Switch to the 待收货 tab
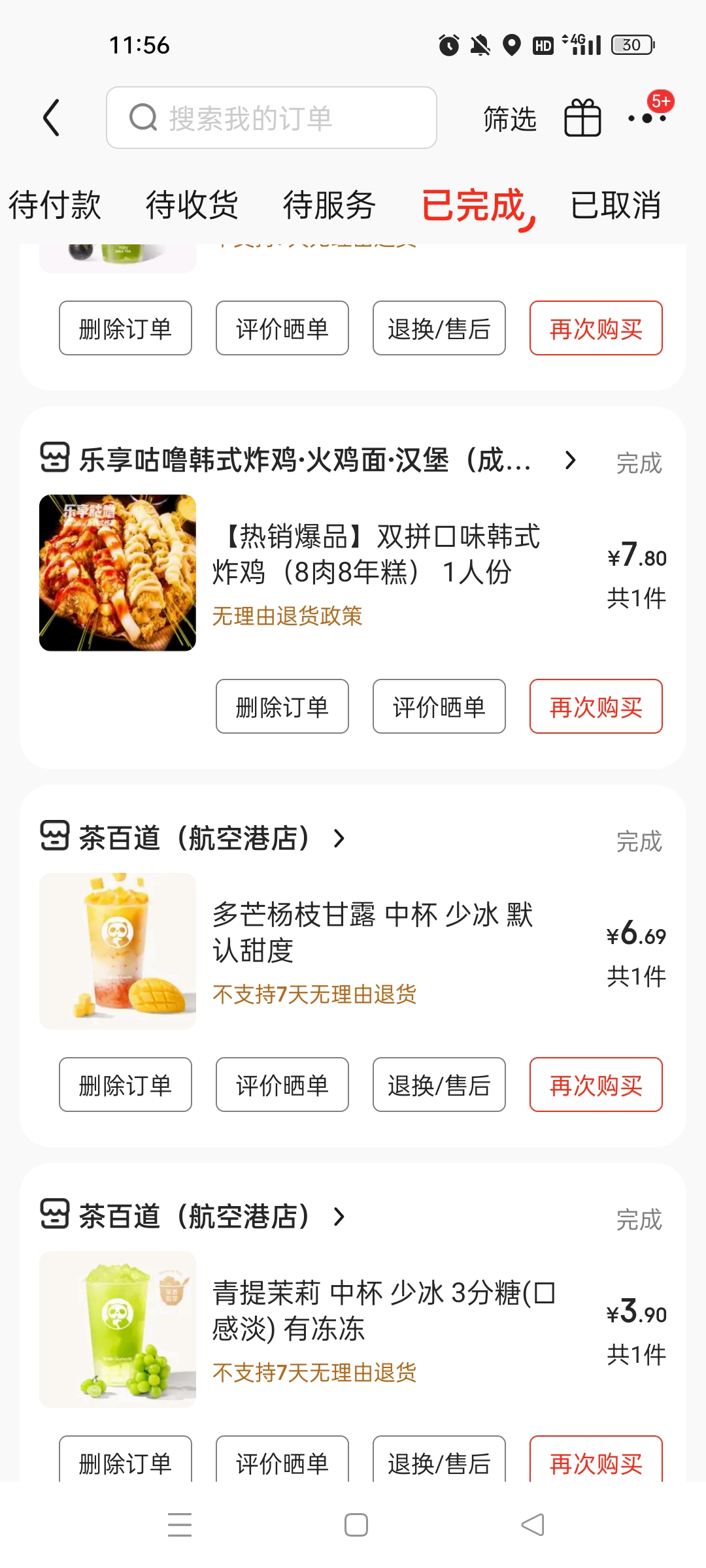 click(192, 204)
